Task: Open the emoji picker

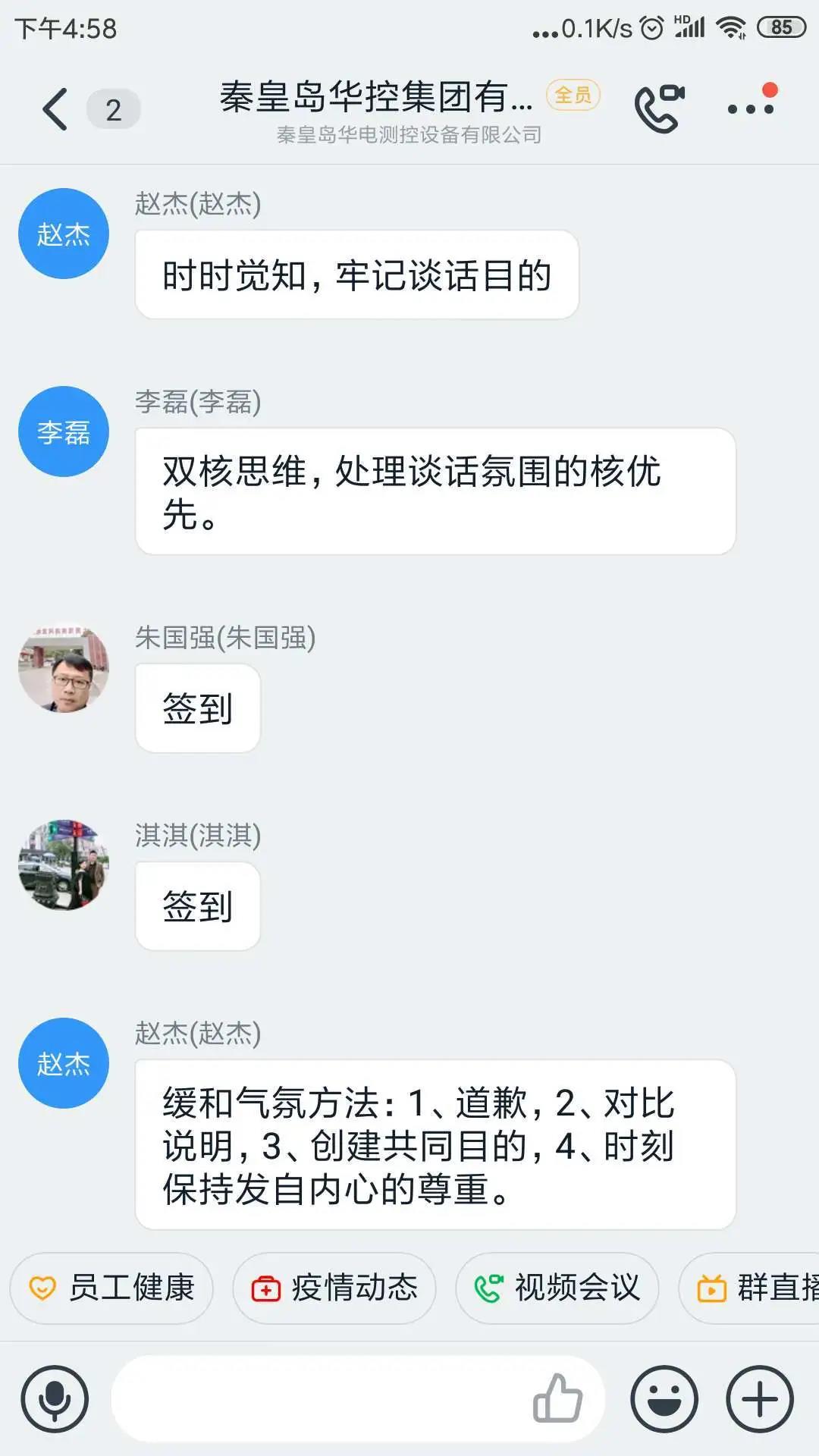Action: [664, 1399]
